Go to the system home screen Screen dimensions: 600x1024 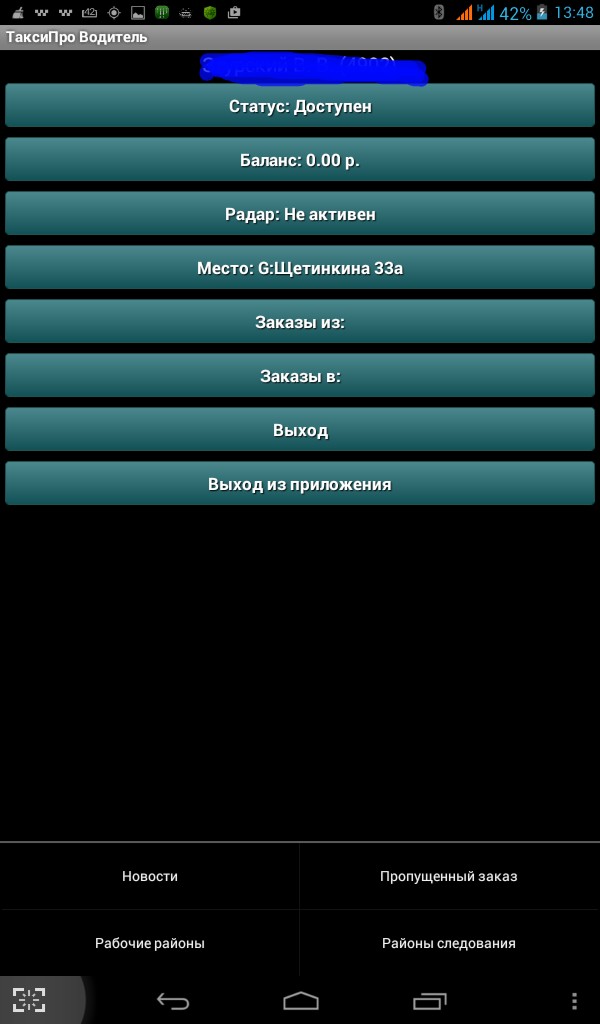click(x=300, y=1000)
